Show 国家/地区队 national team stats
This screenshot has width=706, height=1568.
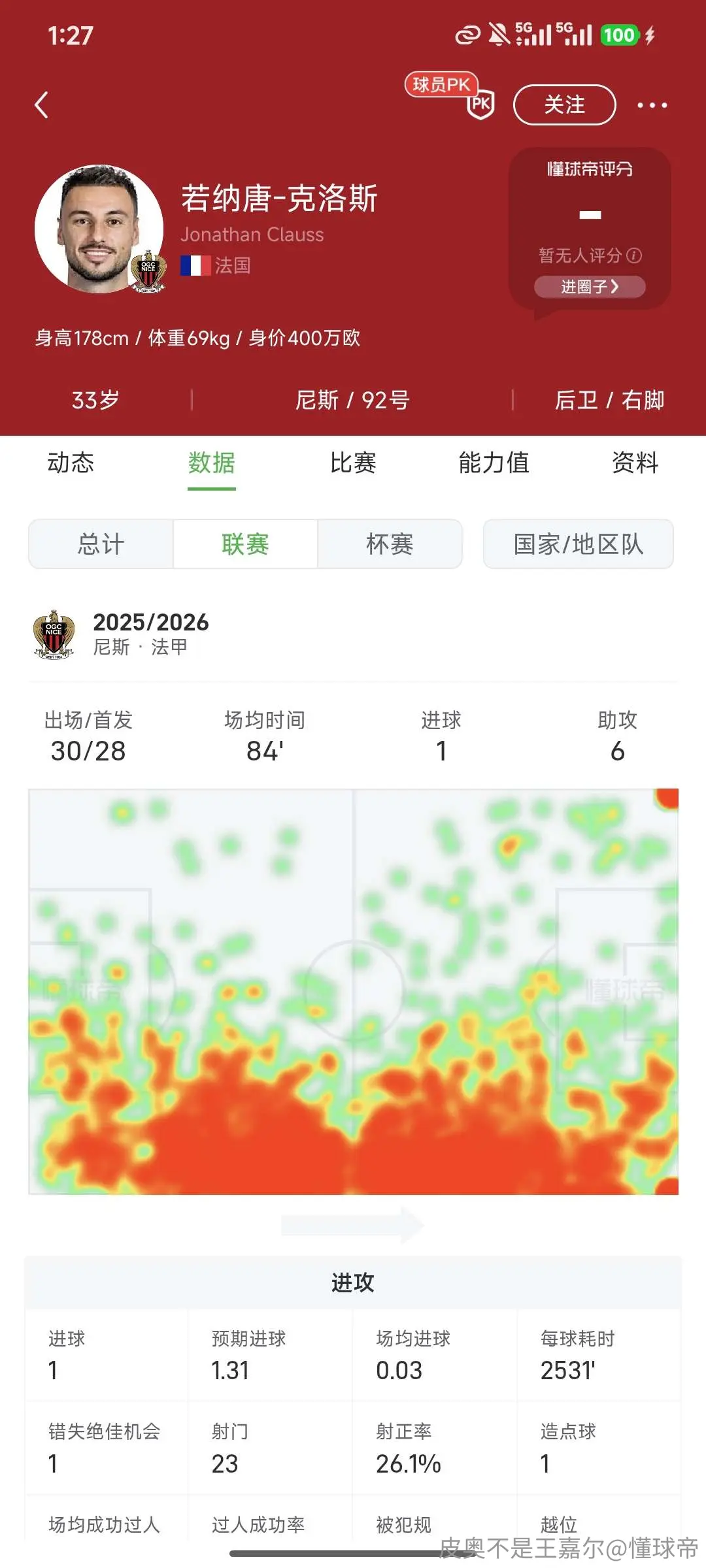(x=579, y=544)
